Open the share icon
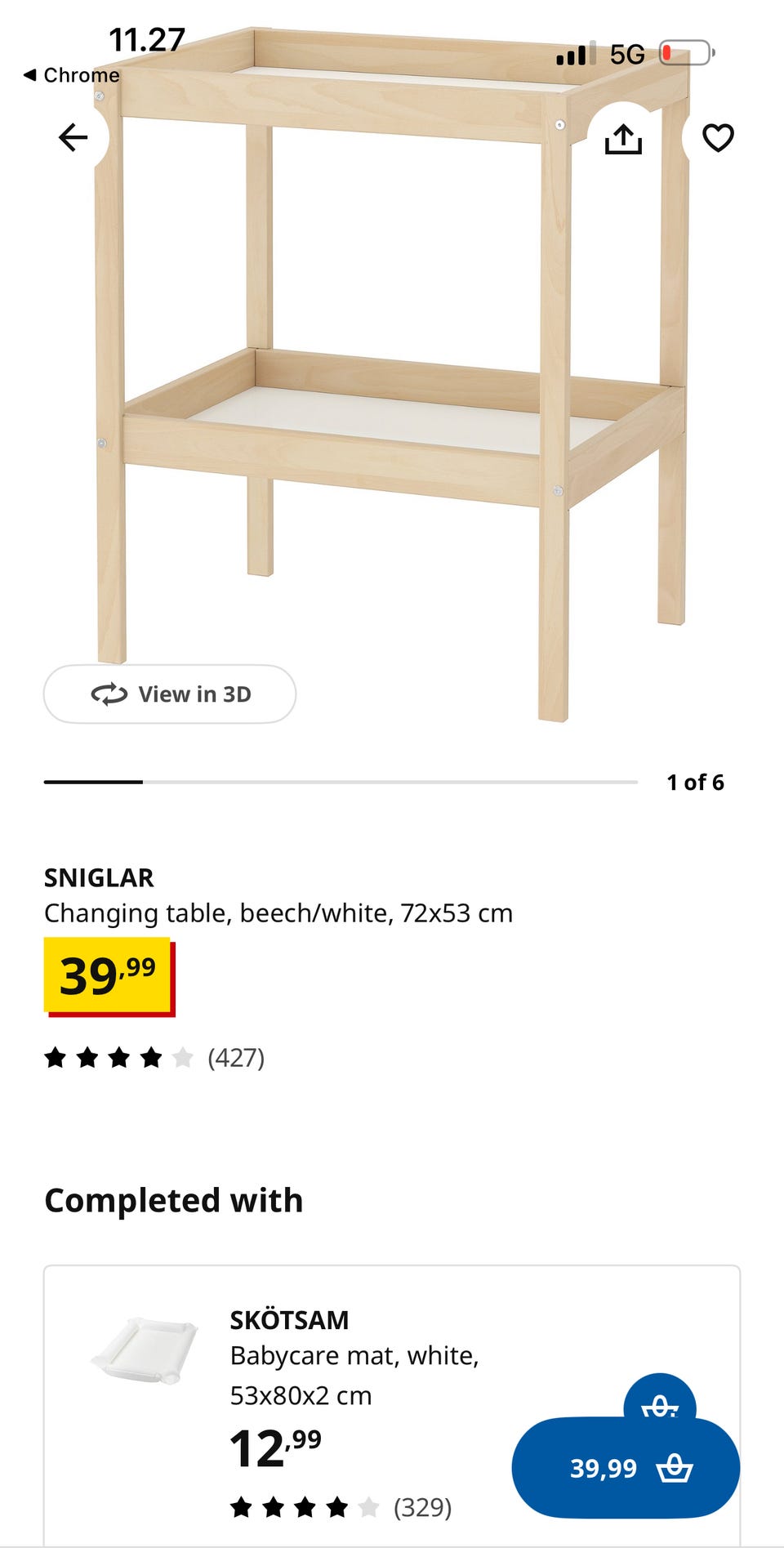Image resolution: width=784 pixels, height=1548 pixels. click(625, 136)
